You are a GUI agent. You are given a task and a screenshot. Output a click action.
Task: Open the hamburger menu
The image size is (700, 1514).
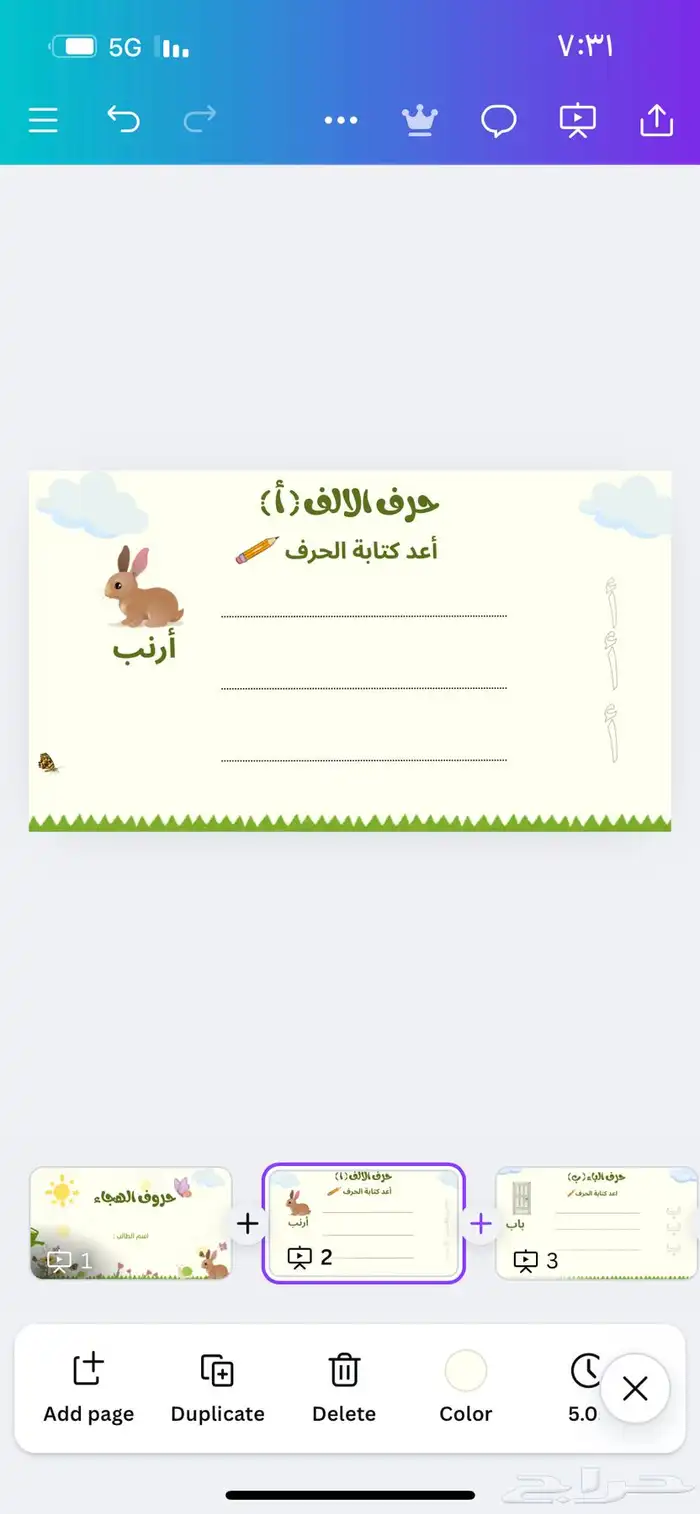pos(43,120)
